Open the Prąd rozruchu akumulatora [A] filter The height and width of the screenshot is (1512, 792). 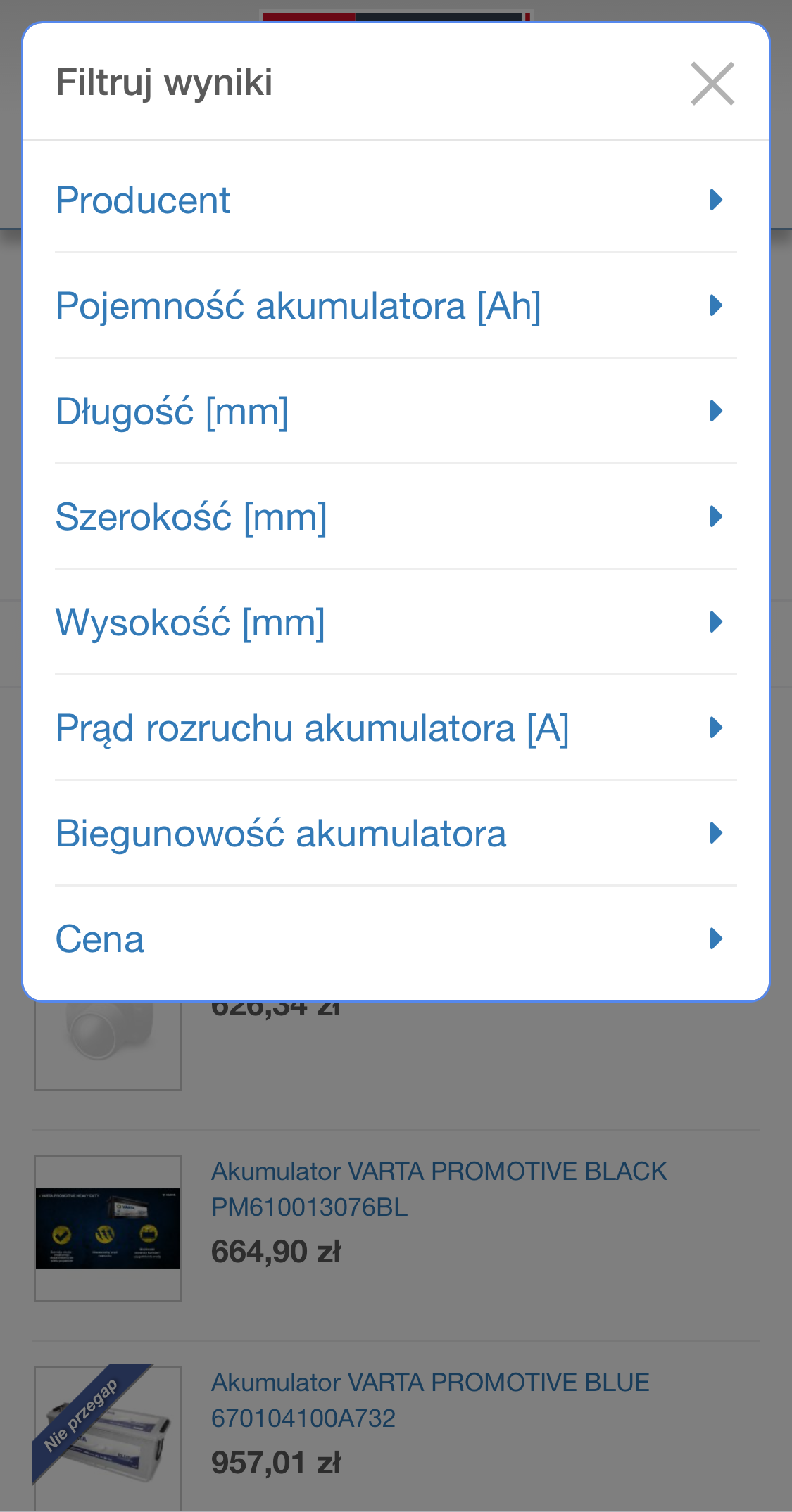coord(313,728)
